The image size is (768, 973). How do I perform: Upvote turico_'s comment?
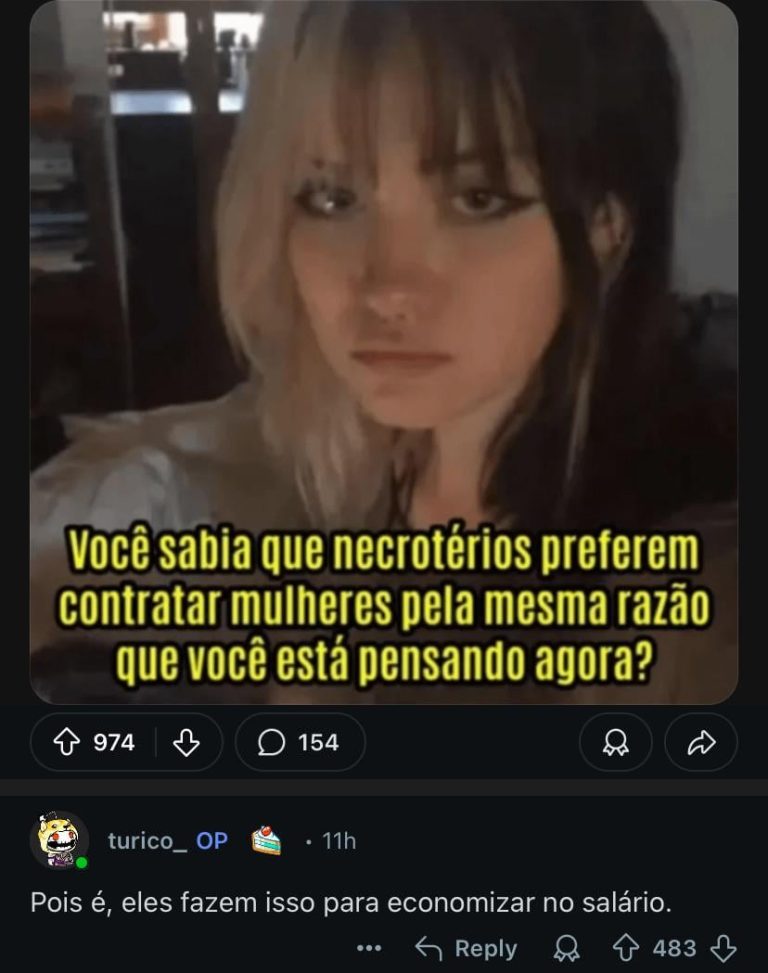pos(625,948)
